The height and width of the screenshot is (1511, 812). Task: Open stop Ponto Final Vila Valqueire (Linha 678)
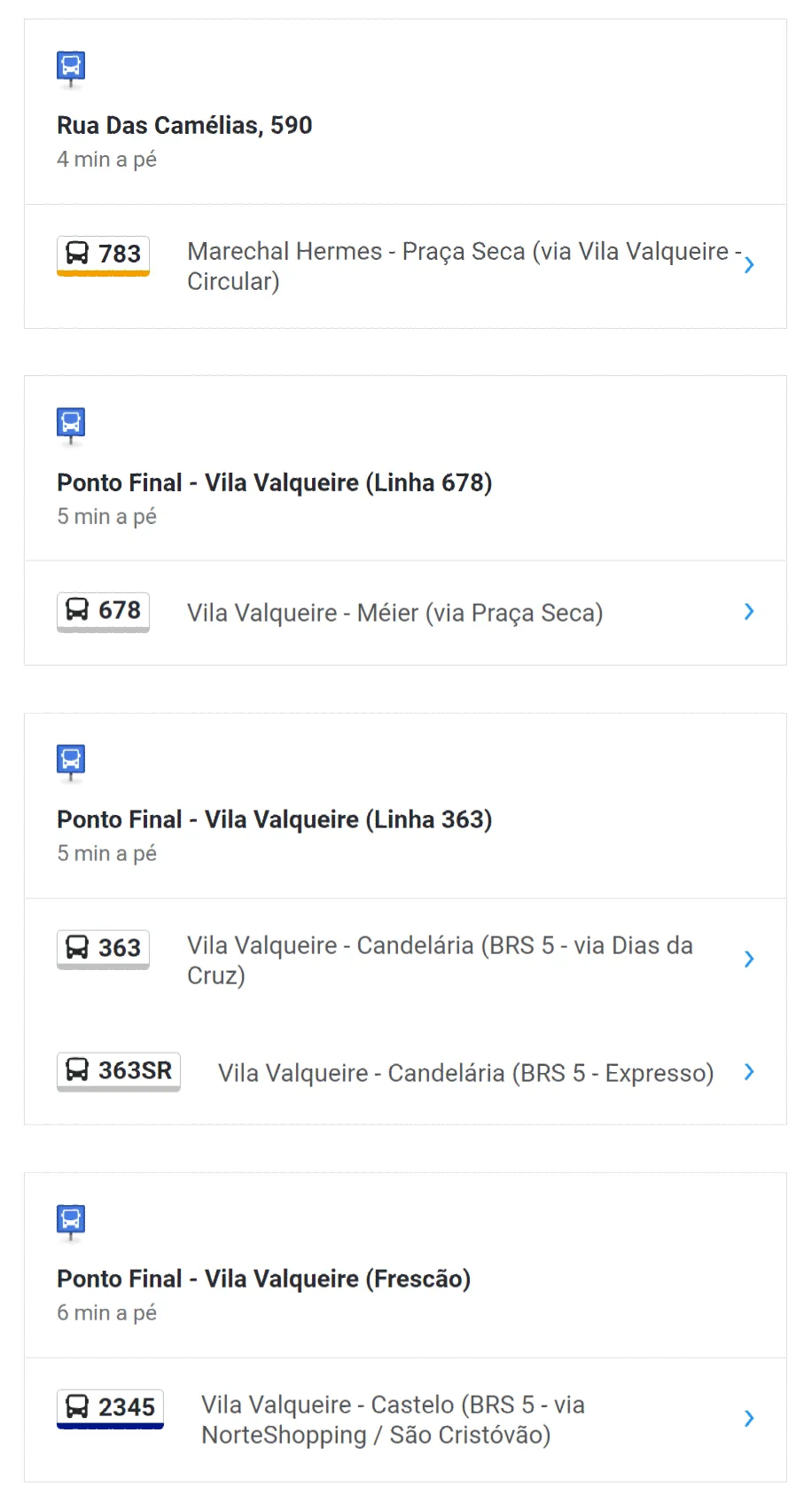pyautogui.click(x=405, y=469)
